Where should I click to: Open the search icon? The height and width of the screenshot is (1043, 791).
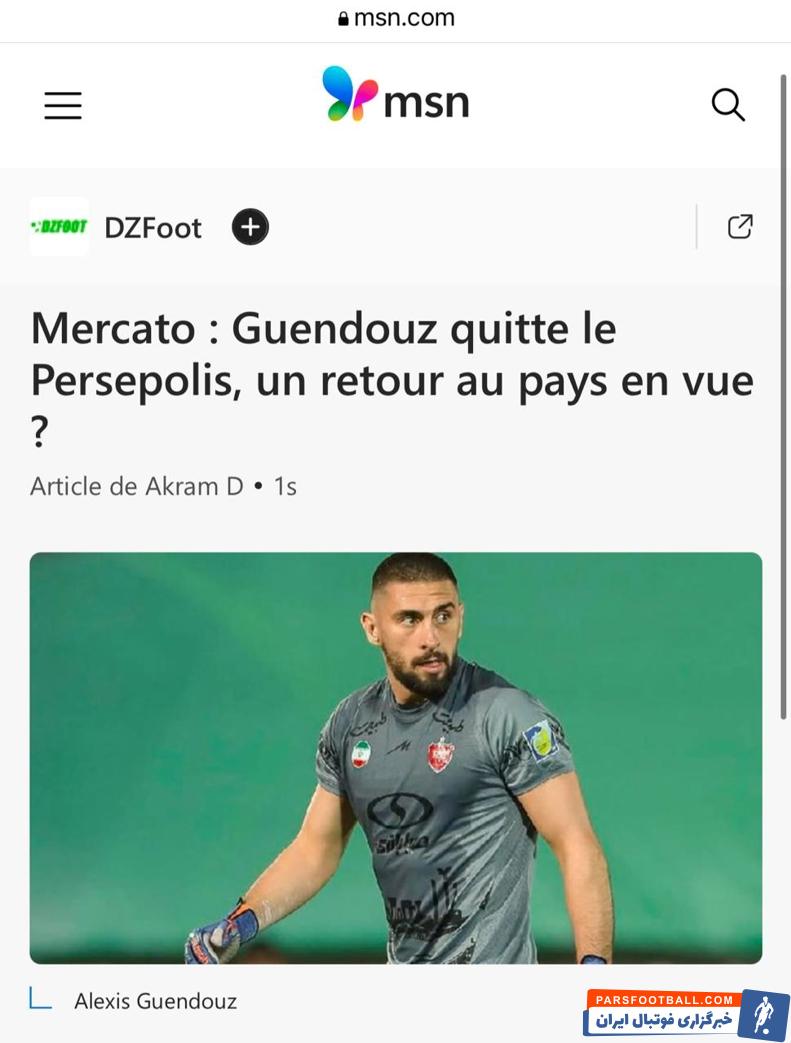(x=728, y=105)
